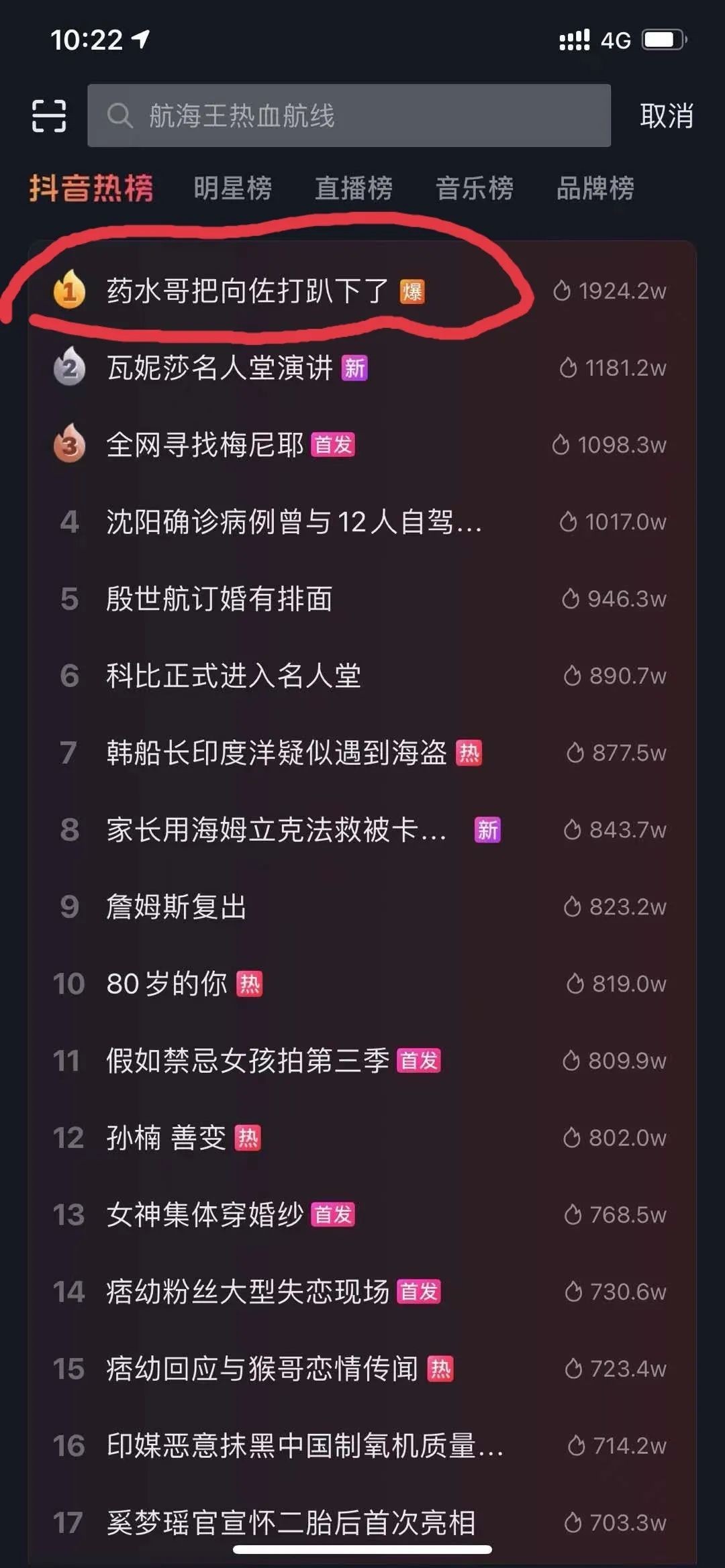Switch to the 音乐榜 tab

click(x=475, y=188)
